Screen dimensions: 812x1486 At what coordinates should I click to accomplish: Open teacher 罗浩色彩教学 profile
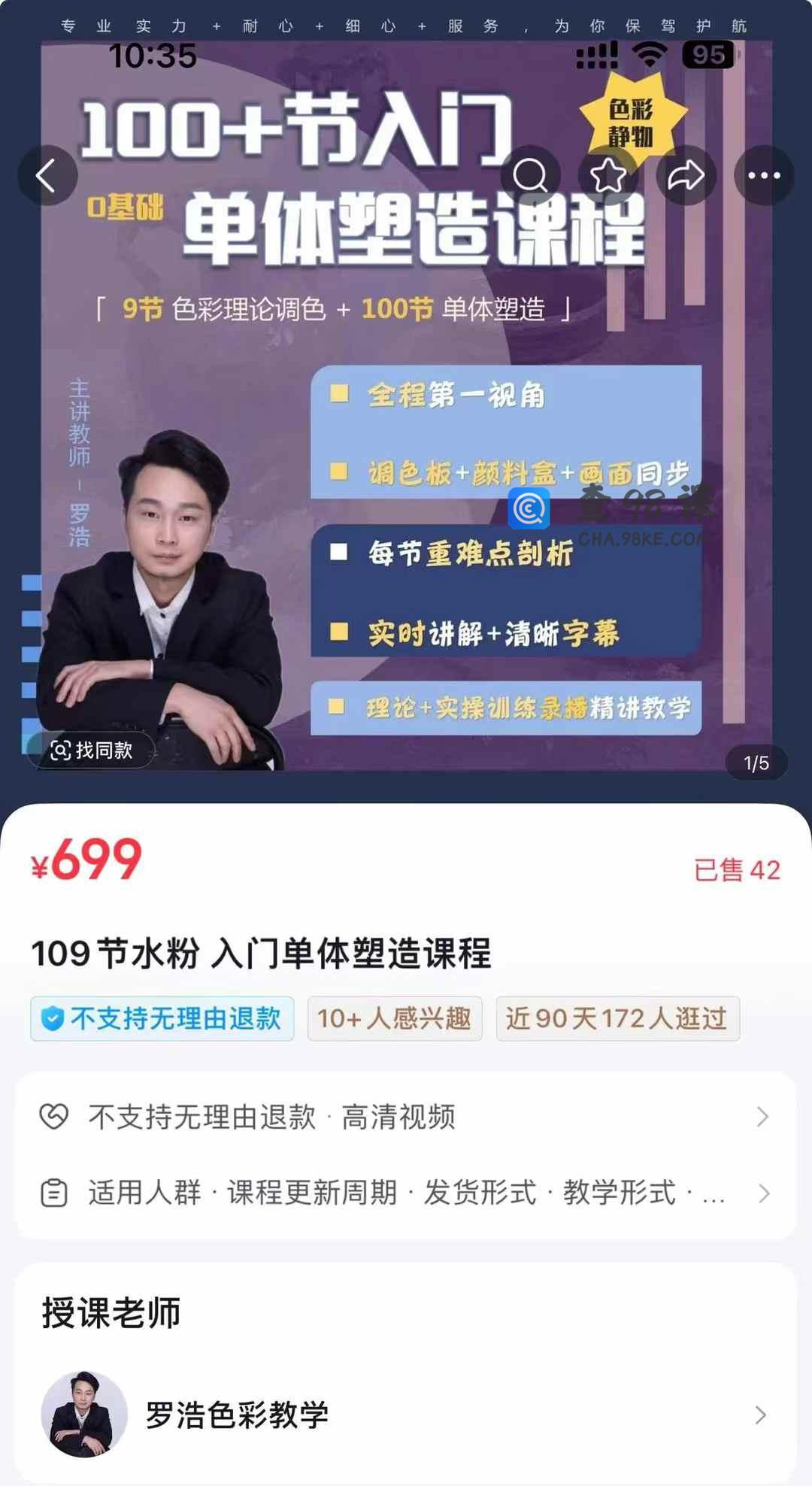[x=406, y=1415]
